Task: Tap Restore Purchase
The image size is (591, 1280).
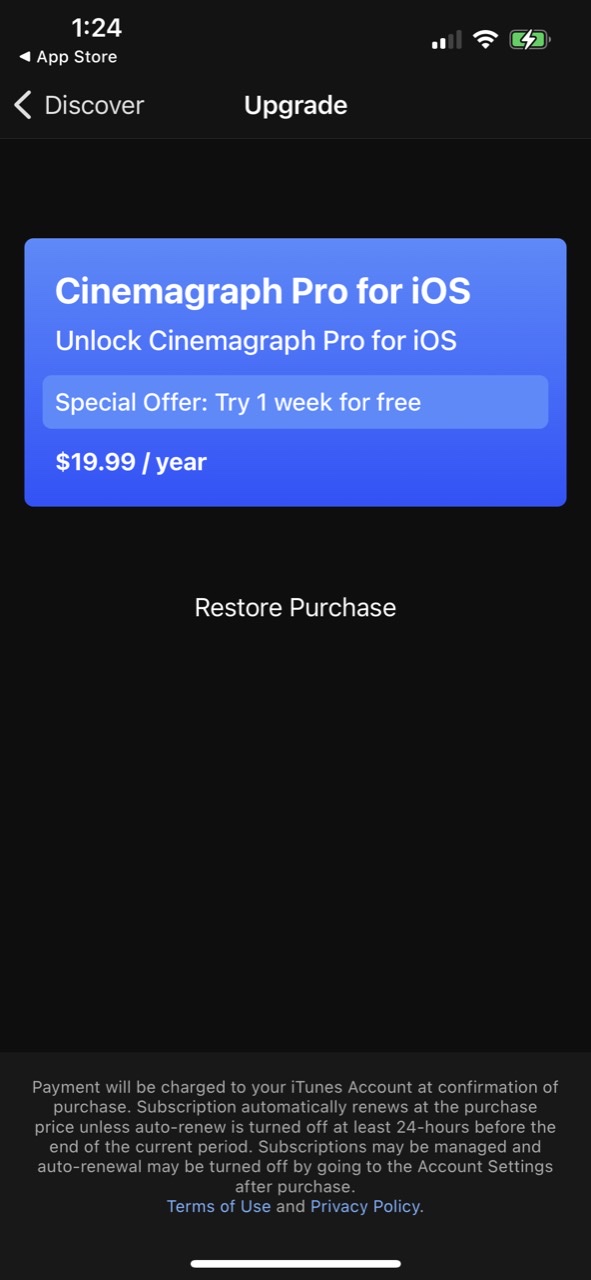Action: 295,607
